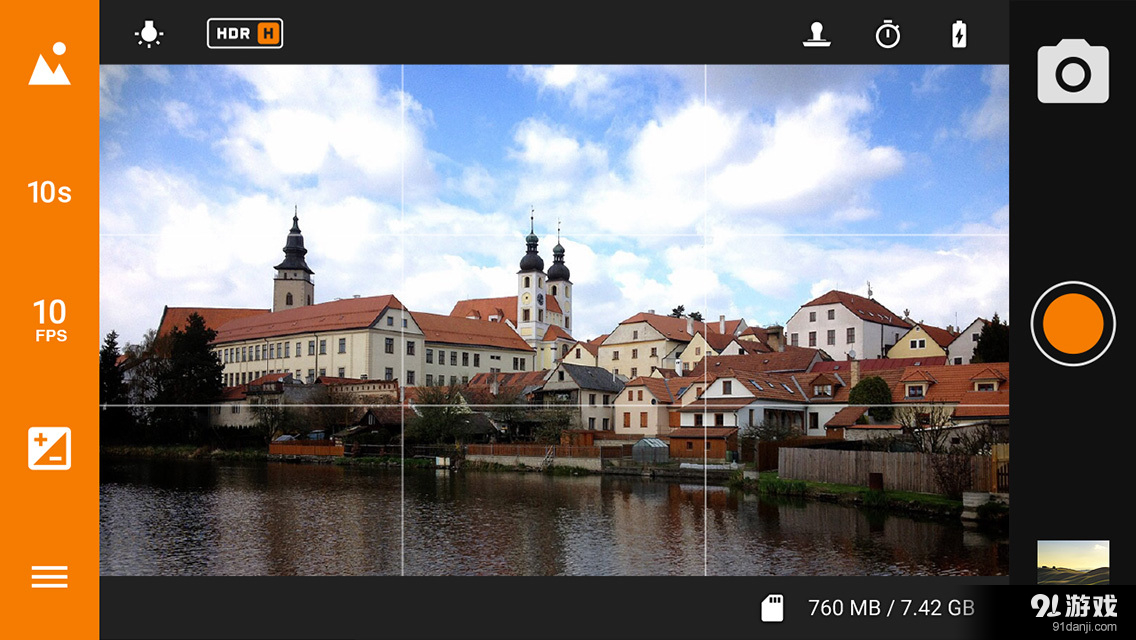Open exposure compensation control
Screen dimensions: 1136x640
49,448
